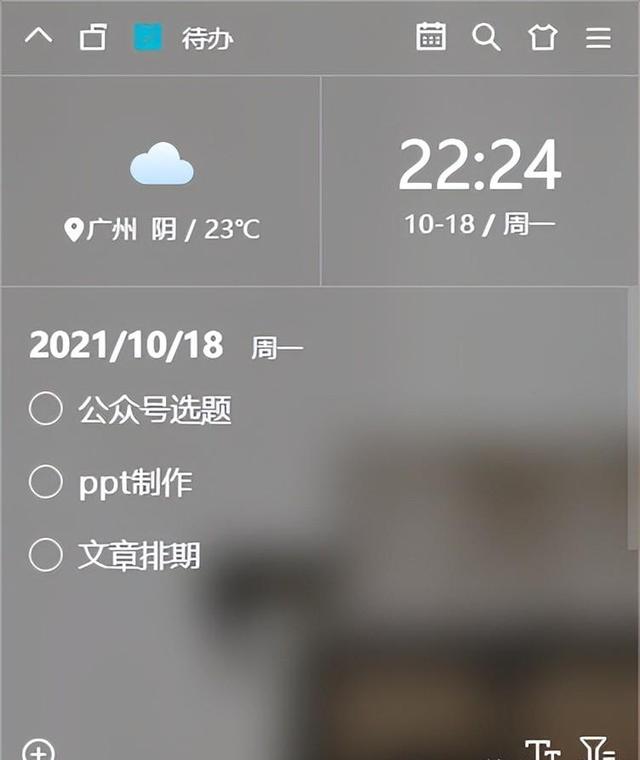Open the calendar view
Image resolution: width=640 pixels, height=760 pixels.
click(431, 37)
